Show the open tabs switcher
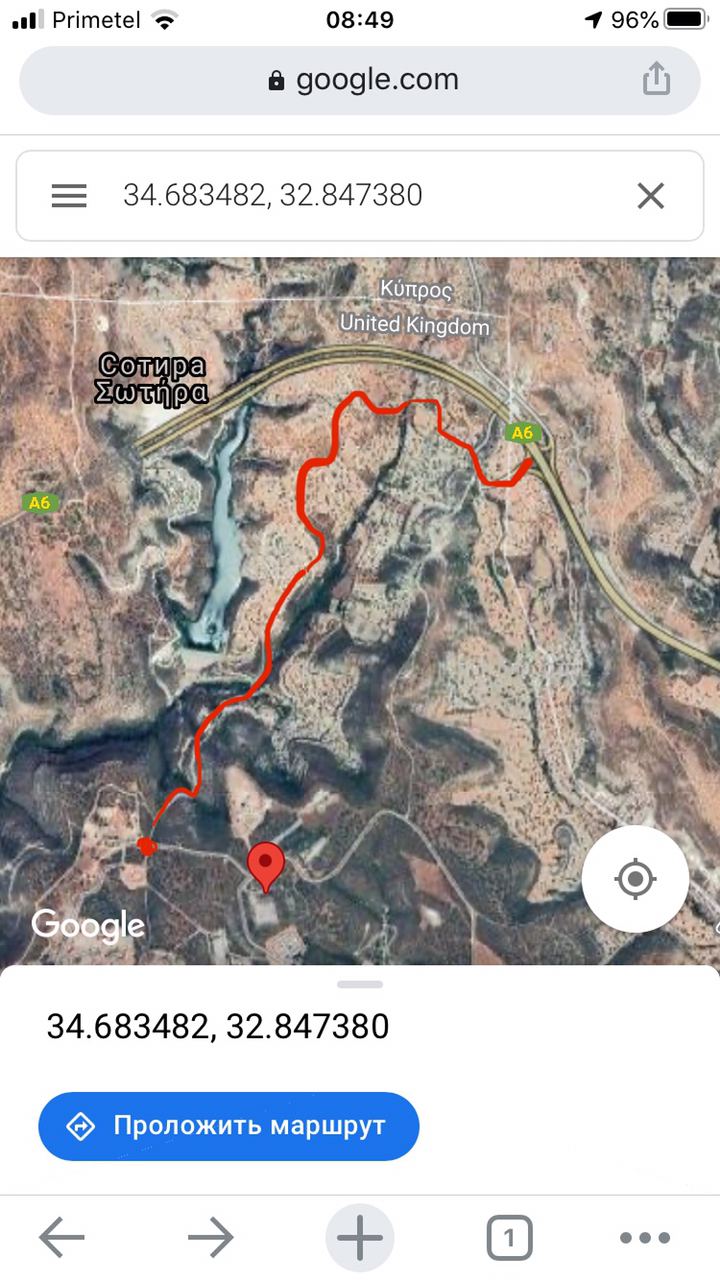The height and width of the screenshot is (1280, 720). [509, 1239]
